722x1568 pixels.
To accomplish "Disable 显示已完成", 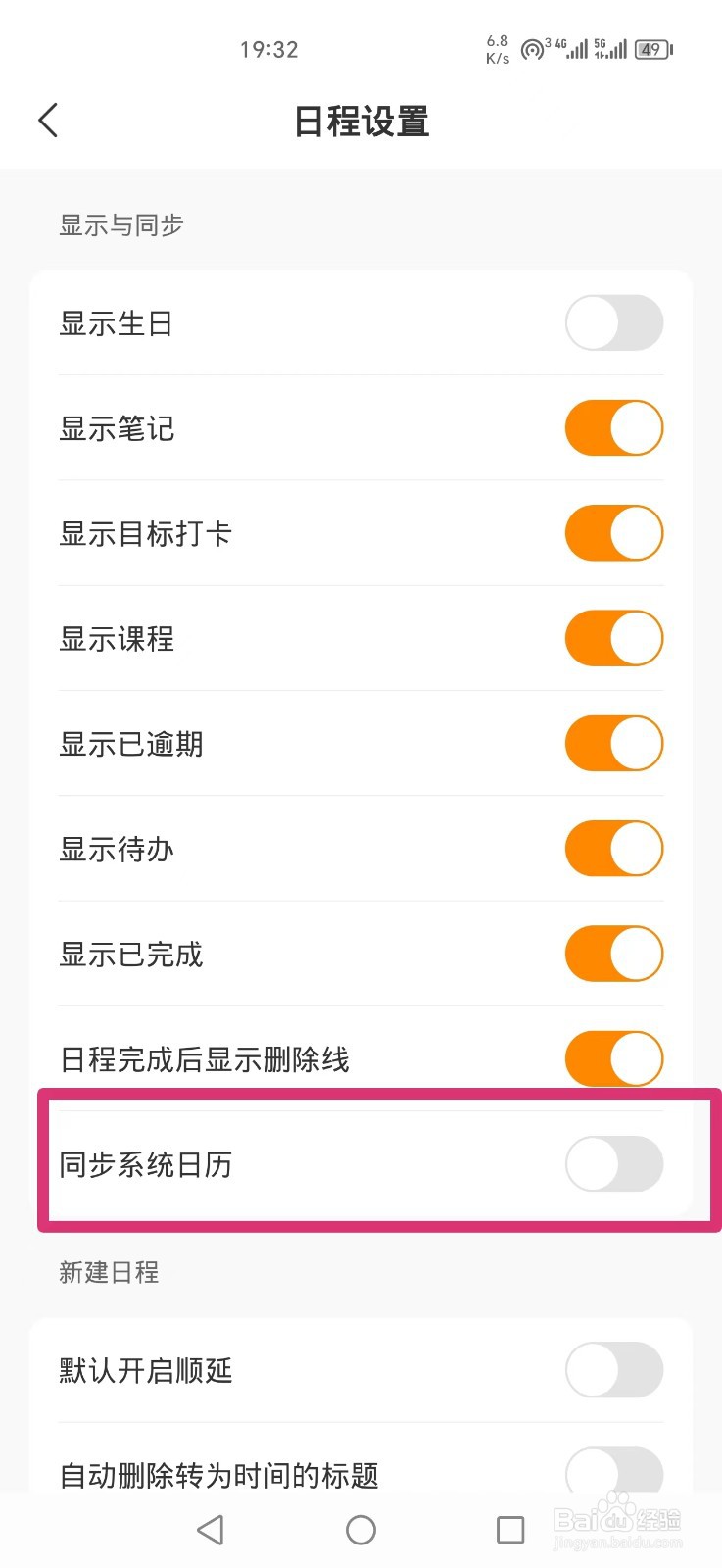I will point(614,954).
